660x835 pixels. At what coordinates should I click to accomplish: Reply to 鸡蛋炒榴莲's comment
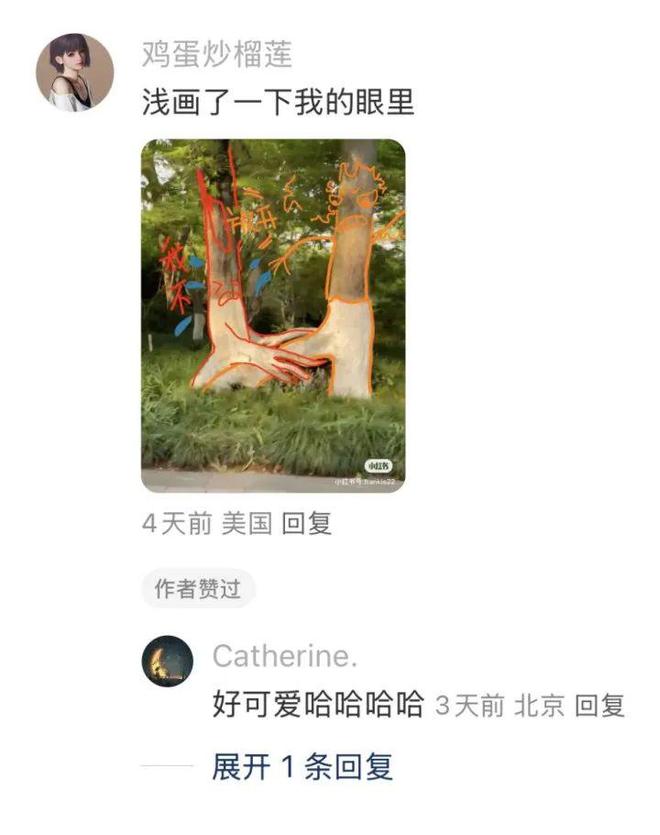tap(307, 523)
